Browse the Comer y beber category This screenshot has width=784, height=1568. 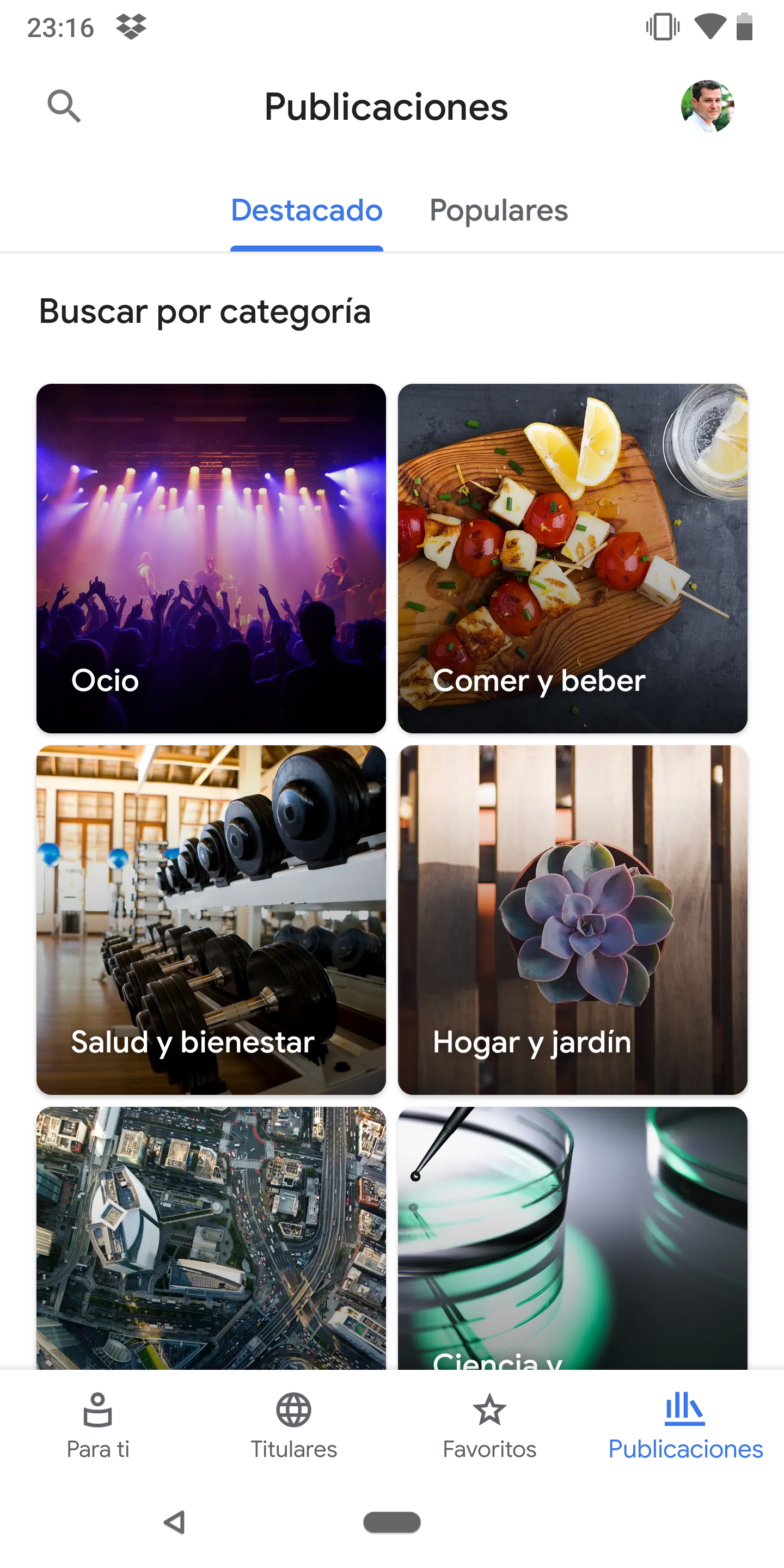[x=573, y=558]
